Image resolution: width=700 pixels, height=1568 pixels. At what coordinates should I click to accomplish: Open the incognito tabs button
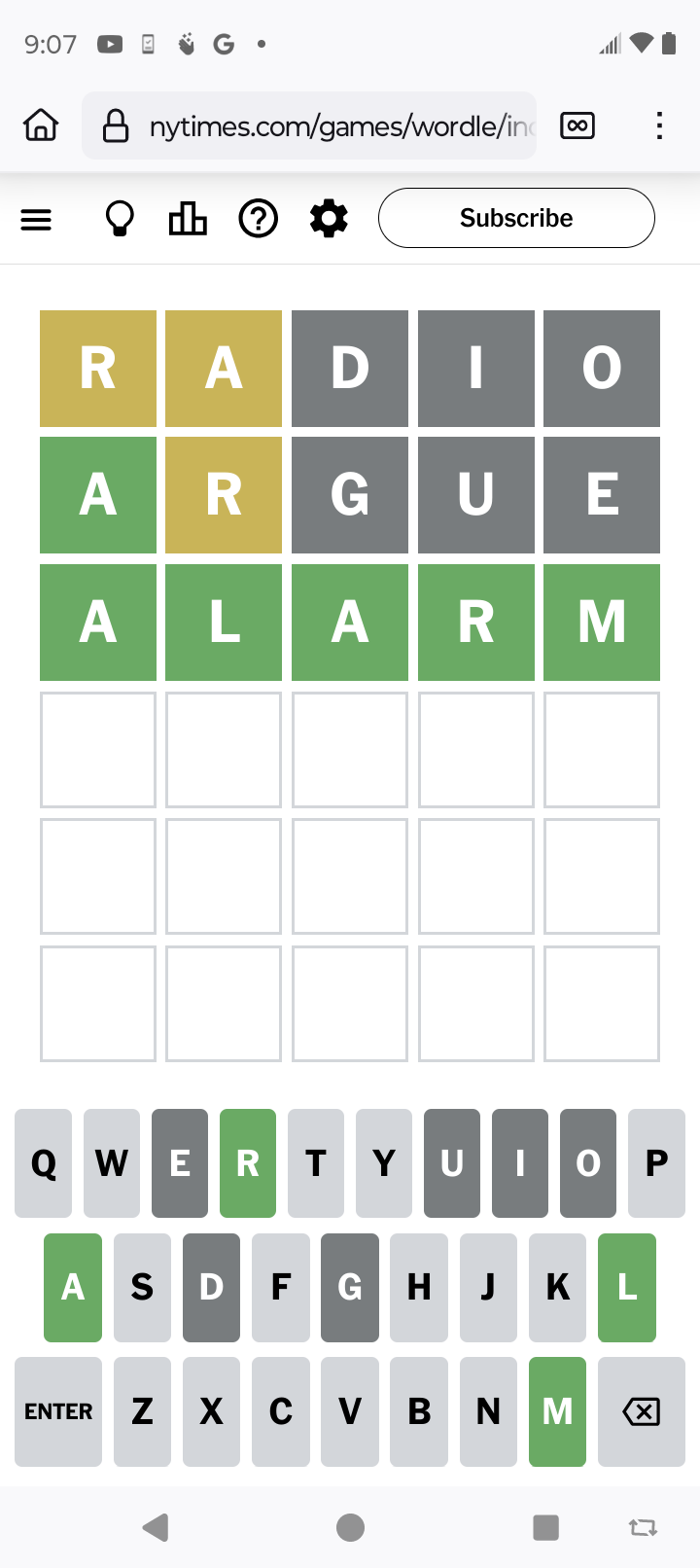pyautogui.click(x=577, y=125)
